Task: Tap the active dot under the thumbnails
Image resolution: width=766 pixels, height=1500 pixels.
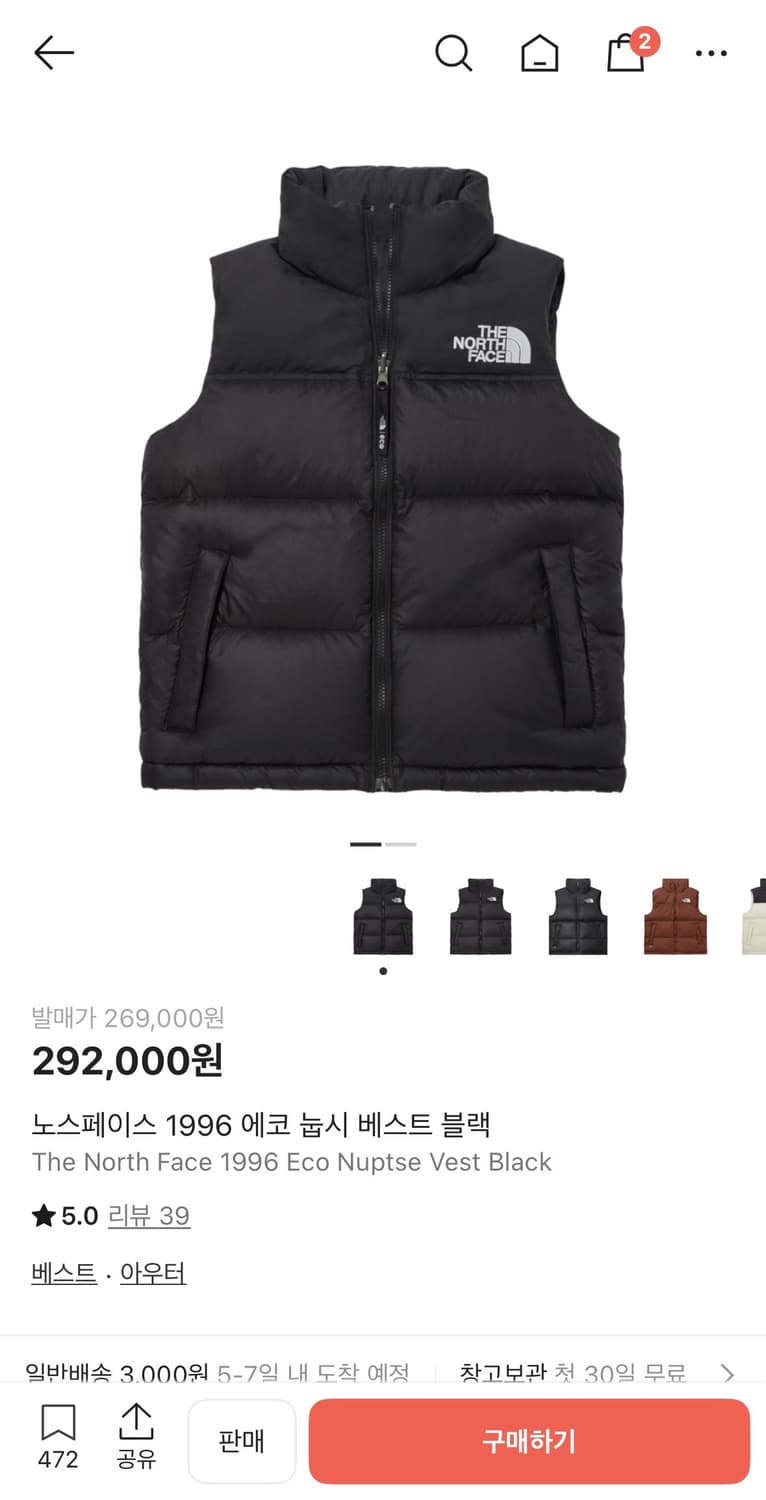Action: pos(383,971)
